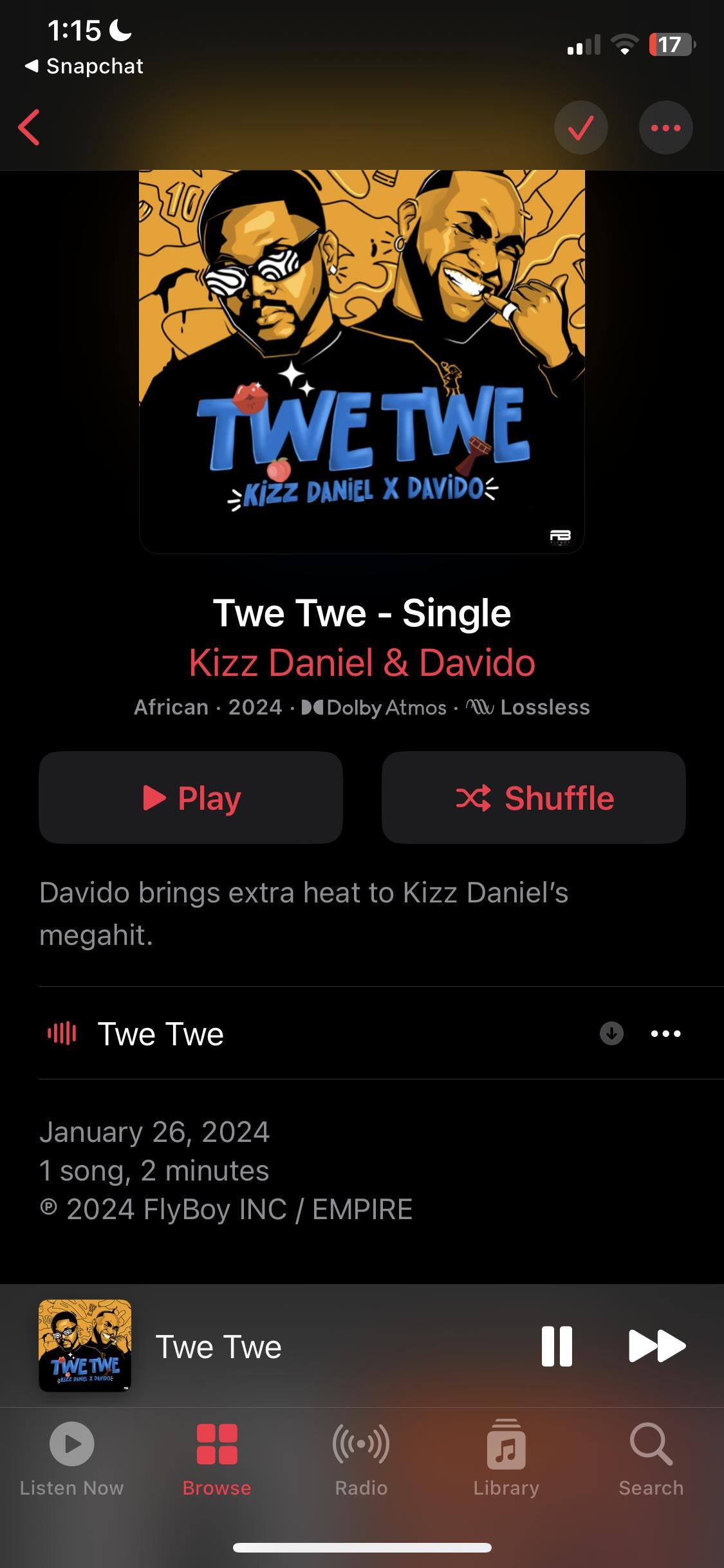
Task: Shuffle the album
Action: 534,798
